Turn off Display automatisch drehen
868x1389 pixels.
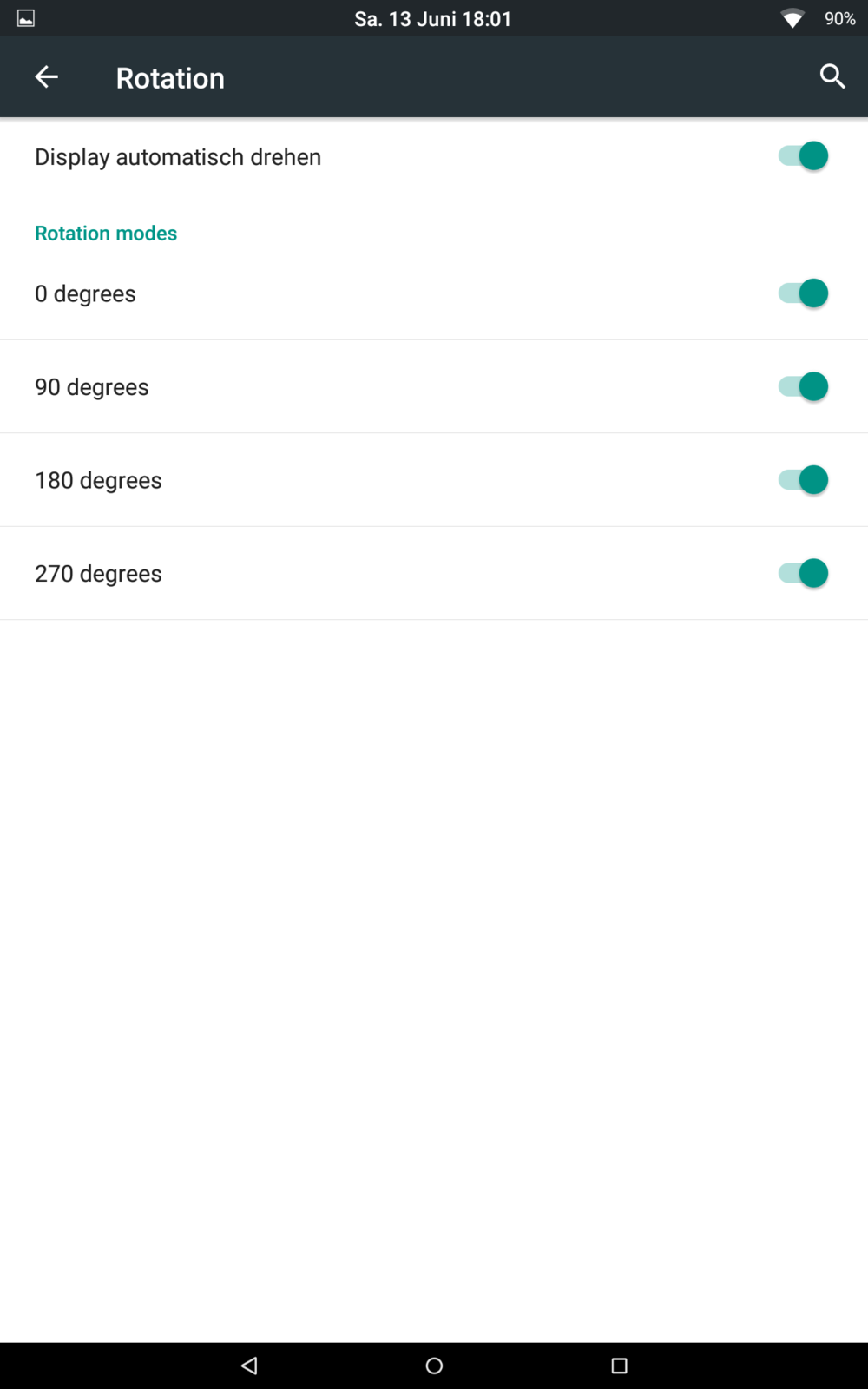tap(803, 156)
